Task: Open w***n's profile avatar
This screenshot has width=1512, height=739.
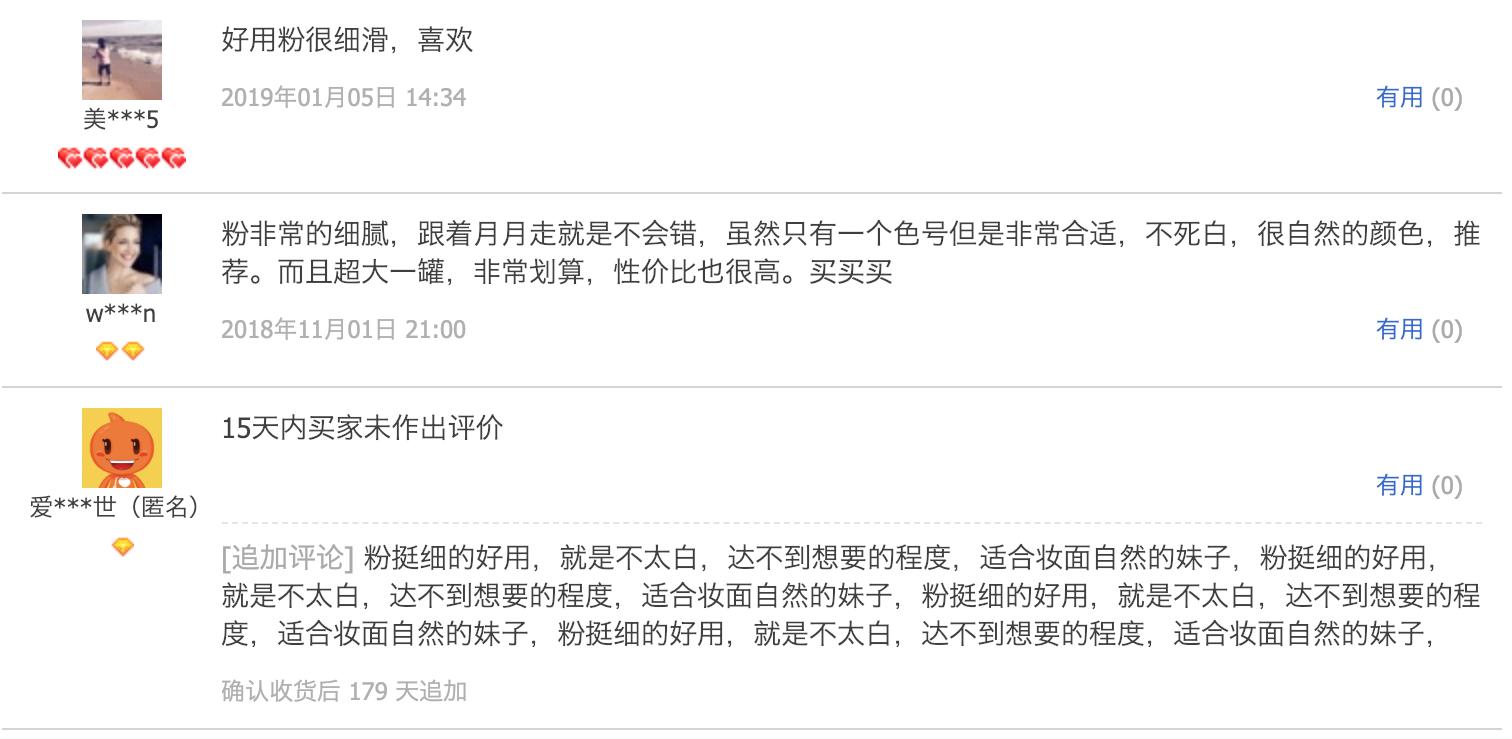Action: [x=121, y=254]
